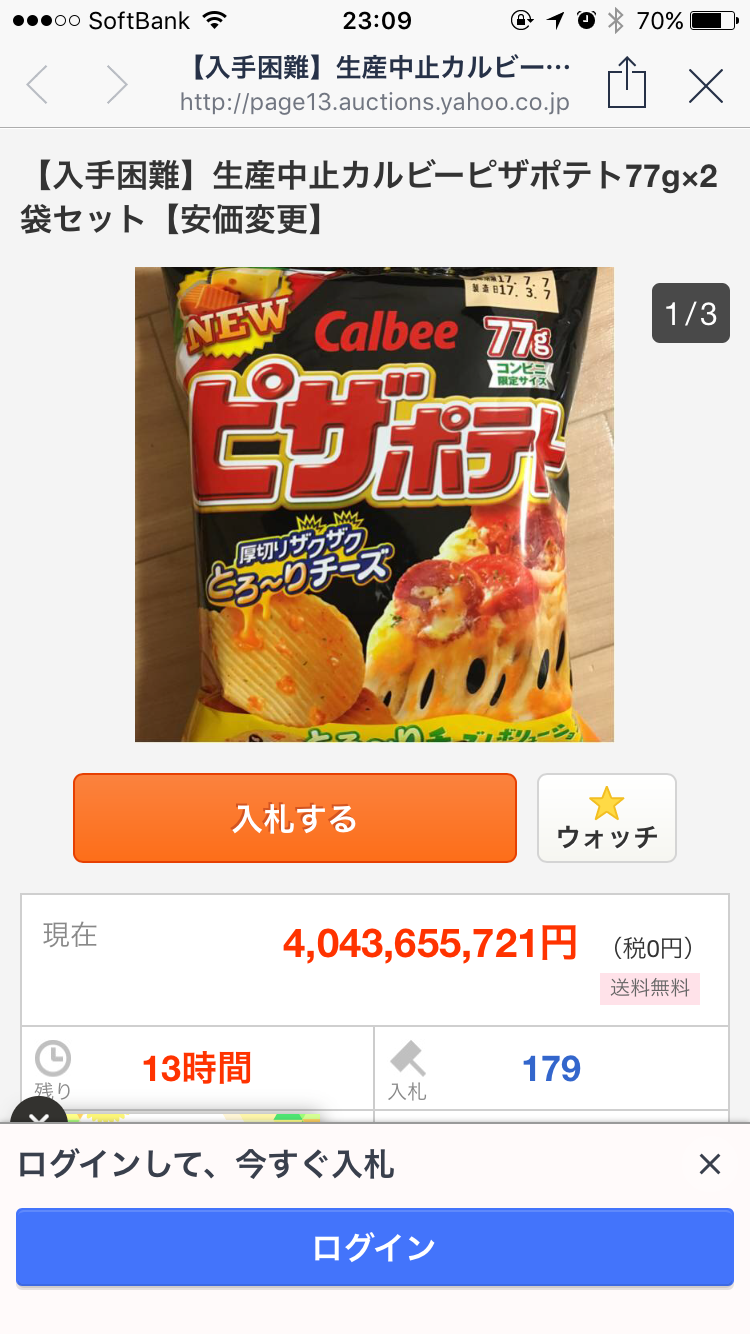This screenshot has height=1334, width=750.
Task: Open the share sheet
Action: [x=627, y=84]
